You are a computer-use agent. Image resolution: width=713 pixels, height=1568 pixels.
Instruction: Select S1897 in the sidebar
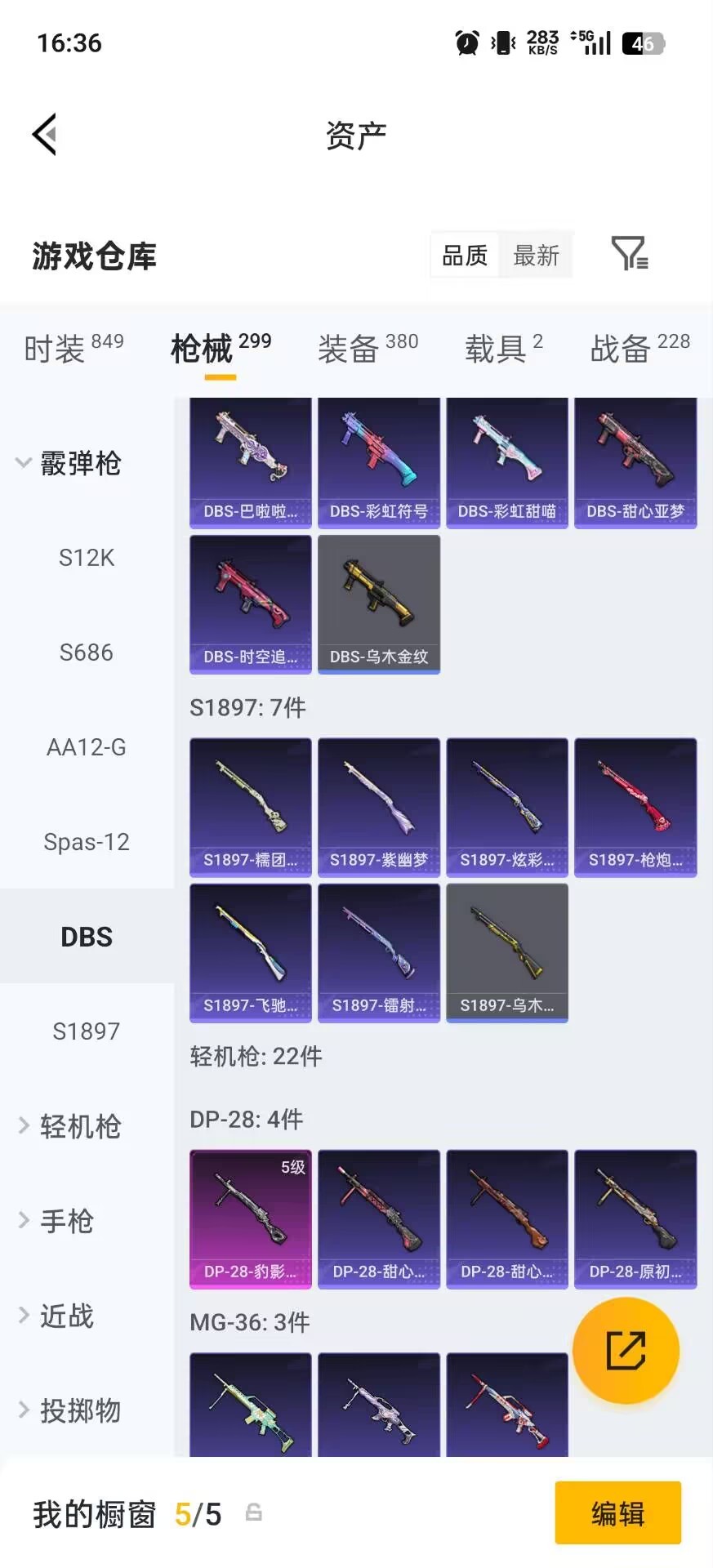pos(87,1031)
